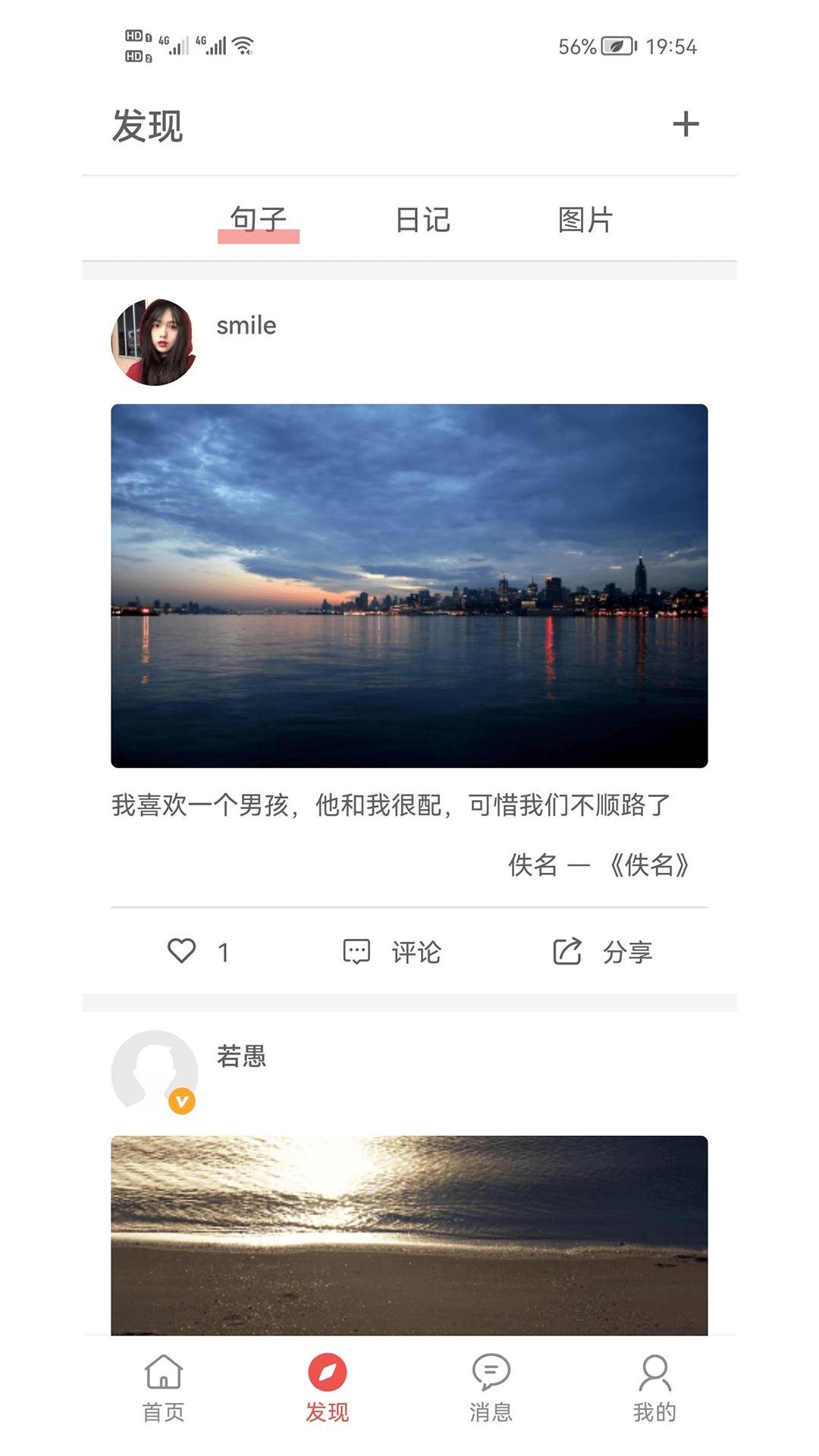The image size is (819, 1456).
Task: Open 若愚's profile avatar
Action: pyautogui.click(x=155, y=1072)
